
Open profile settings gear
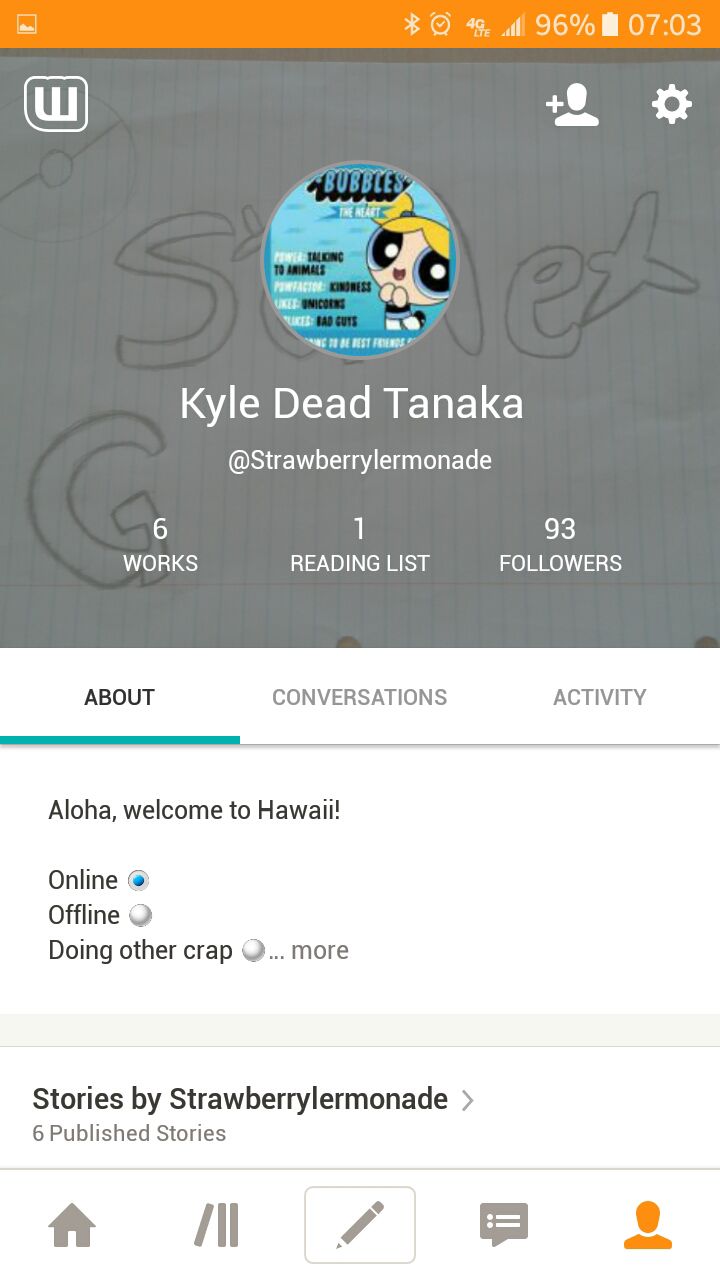pyautogui.click(x=671, y=104)
